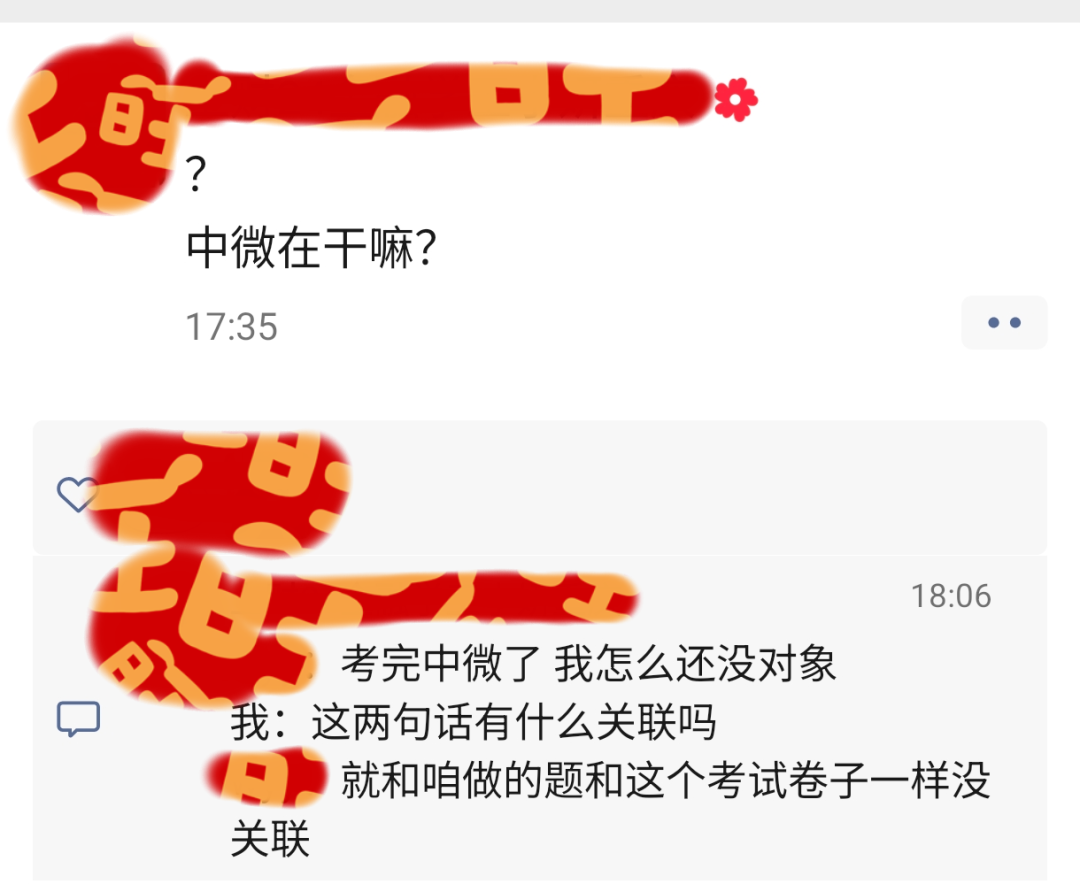The image size is (1080, 884).
Task: Tap the speech-bubble comment icon
Action: (x=78, y=719)
